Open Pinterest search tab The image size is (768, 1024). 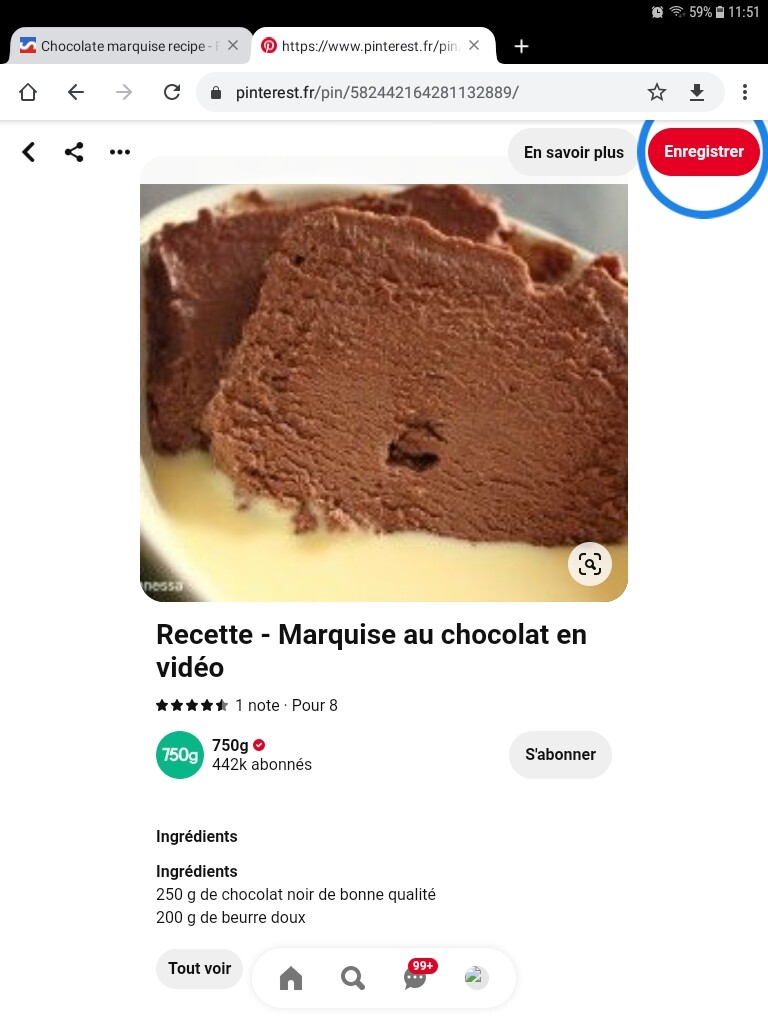pyautogui.click(x=353, y=978)
